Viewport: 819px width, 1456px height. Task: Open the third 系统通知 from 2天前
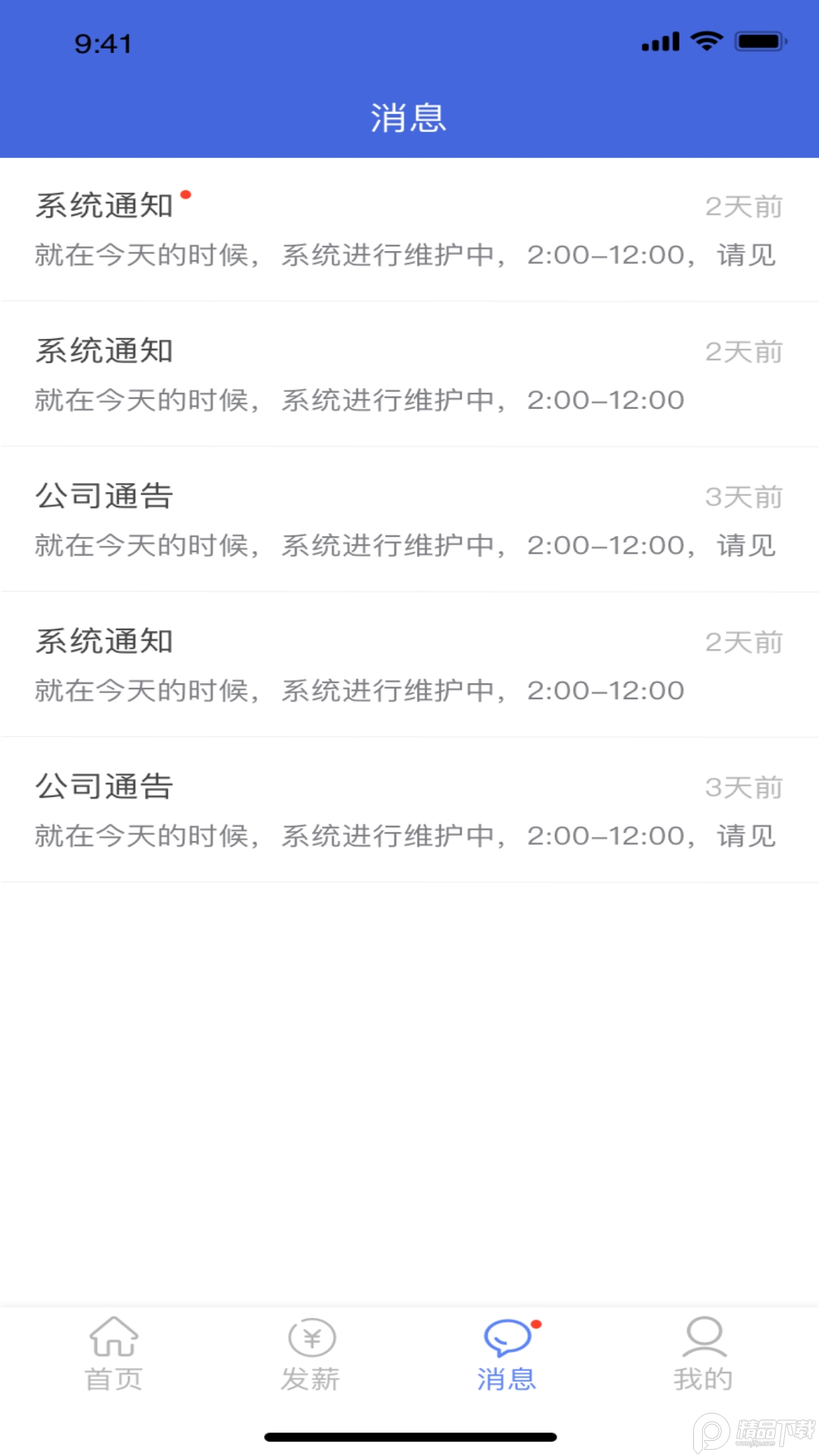[409, 664]
